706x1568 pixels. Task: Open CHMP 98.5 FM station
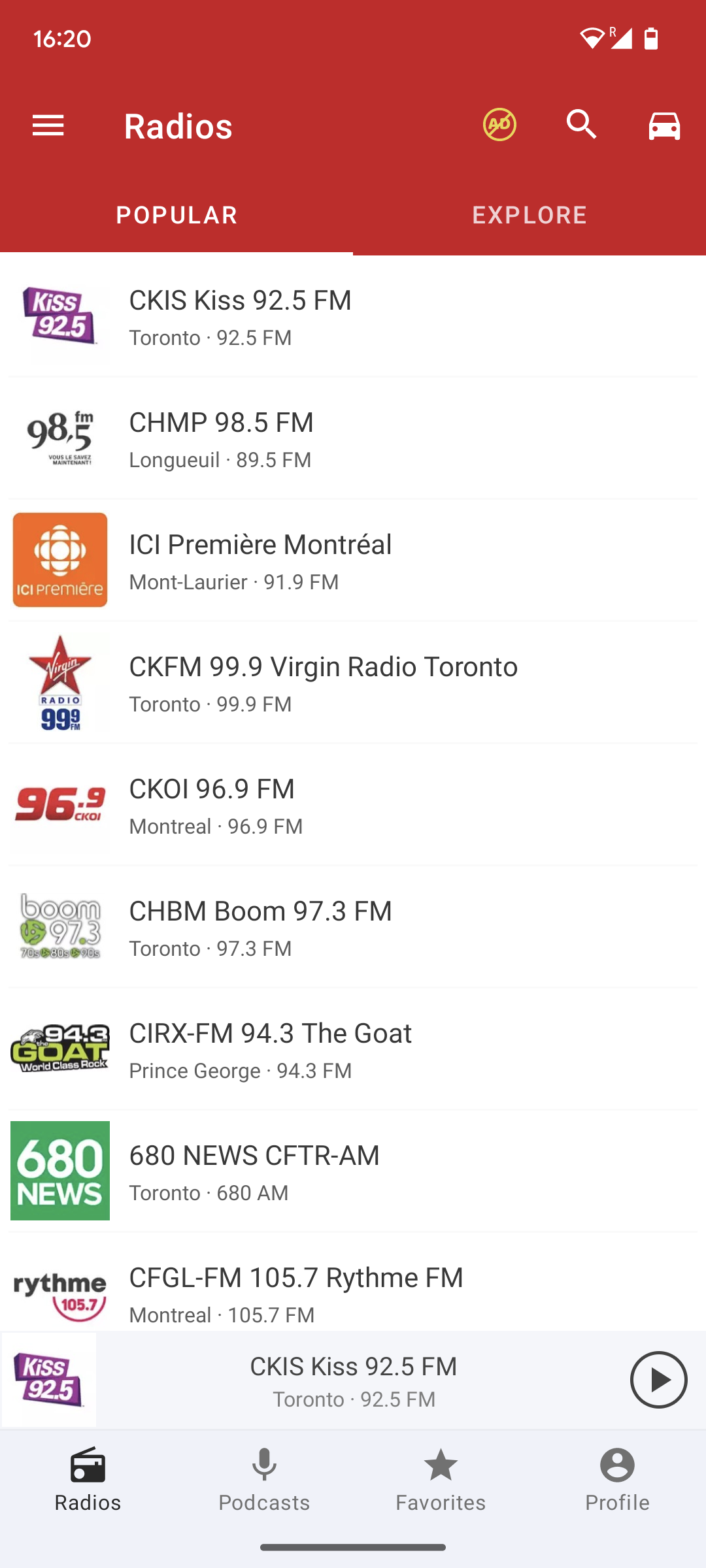coord(353,438)
